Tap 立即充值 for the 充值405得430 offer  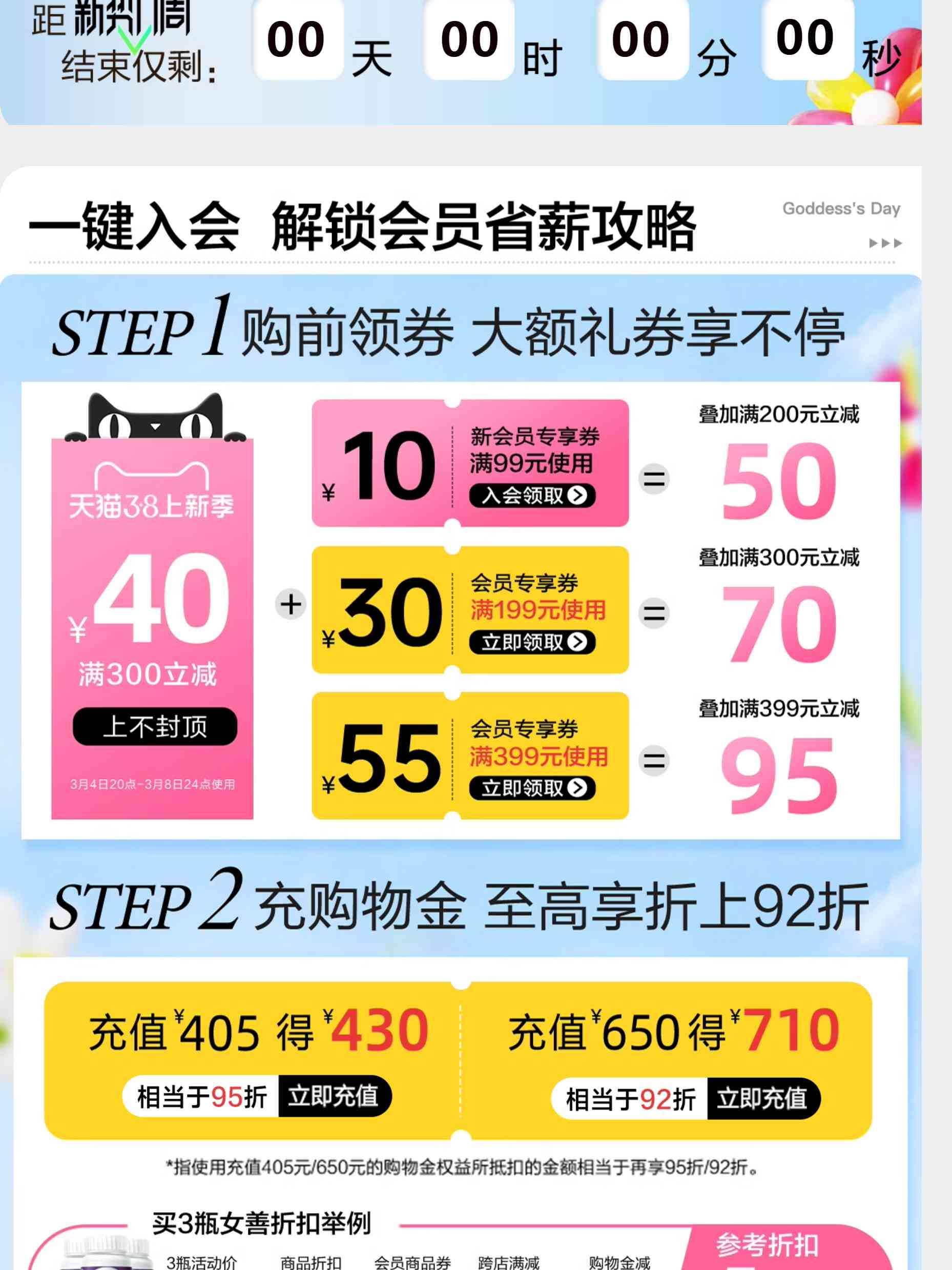tap(334, 1095)
